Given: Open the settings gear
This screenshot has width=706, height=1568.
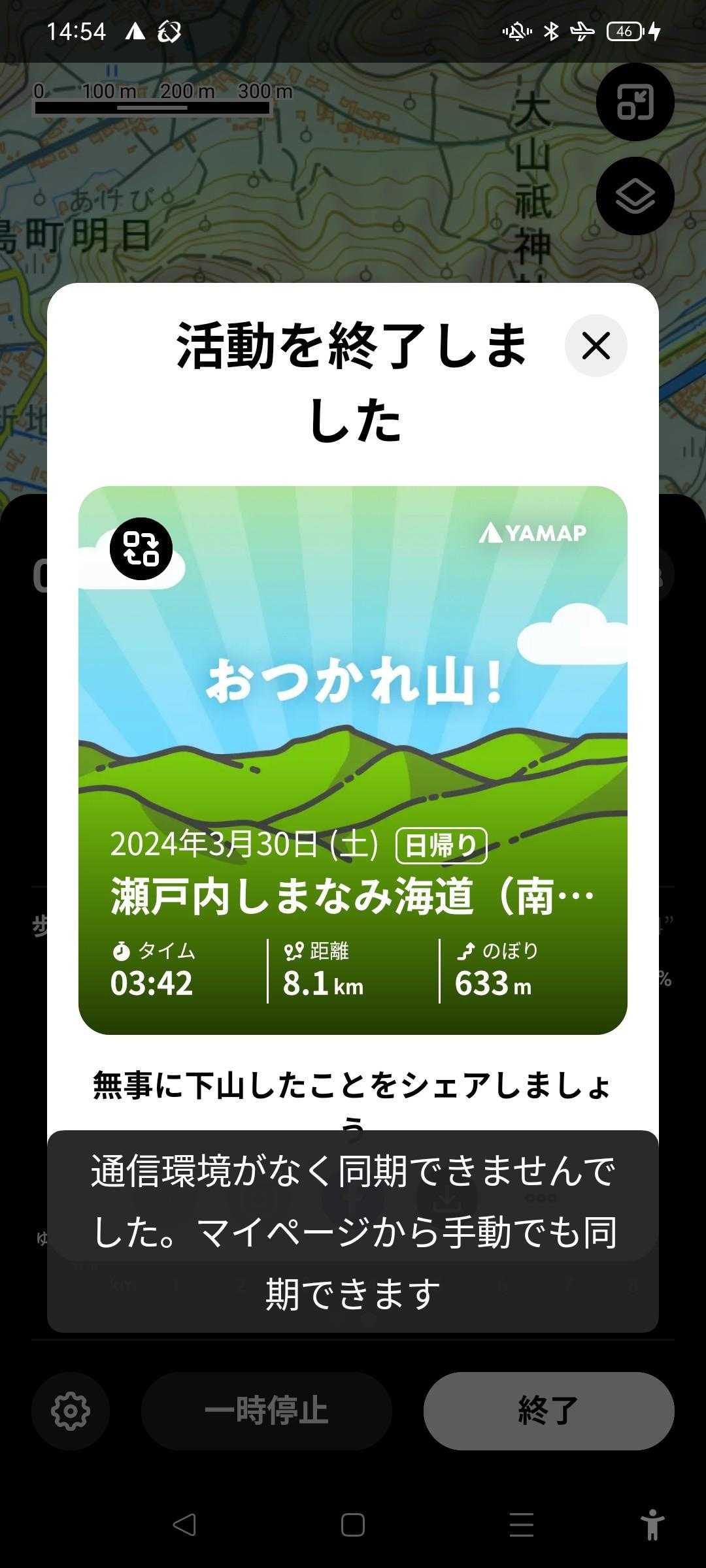Looking at the screenshot, I should tap(71, 1411).
